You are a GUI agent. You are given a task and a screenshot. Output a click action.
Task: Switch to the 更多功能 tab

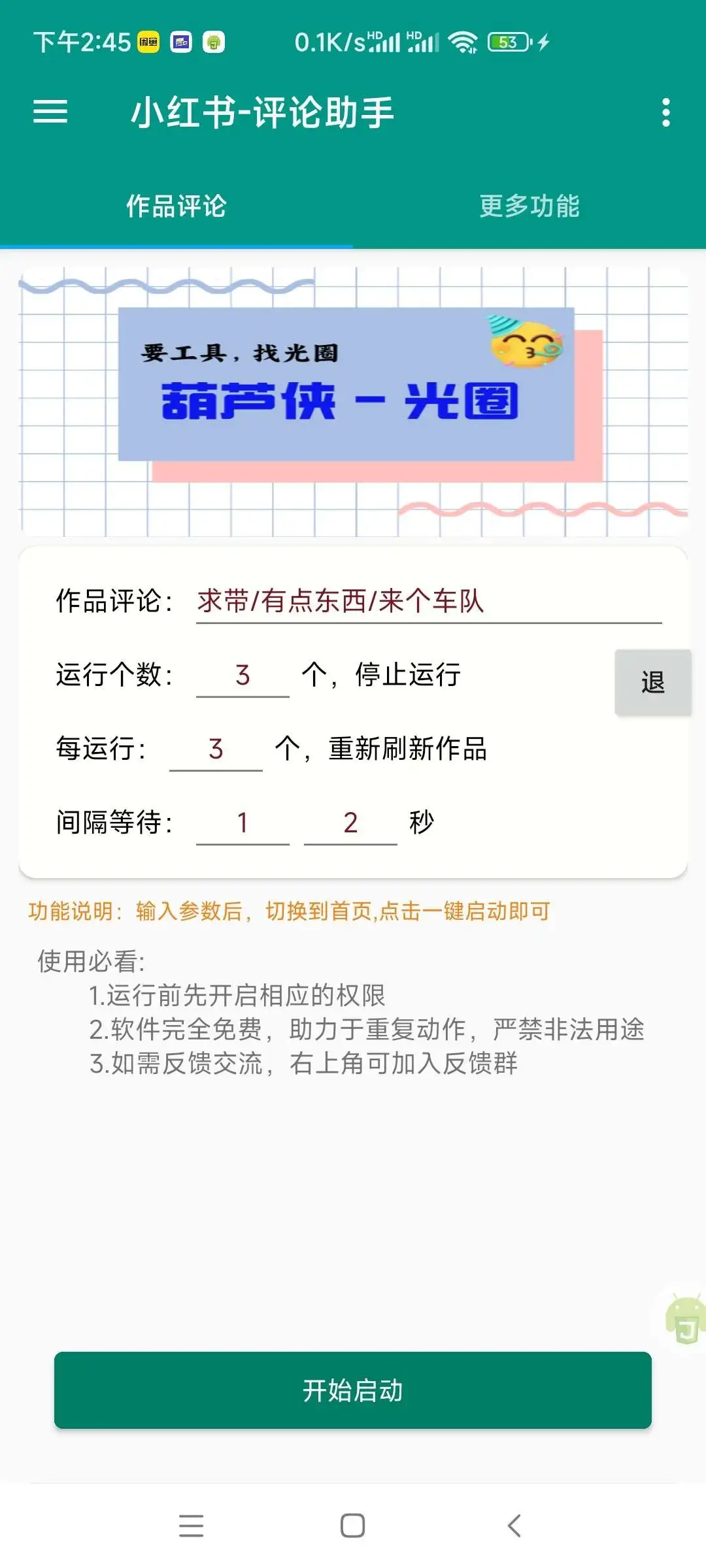(x=529, y=206)
